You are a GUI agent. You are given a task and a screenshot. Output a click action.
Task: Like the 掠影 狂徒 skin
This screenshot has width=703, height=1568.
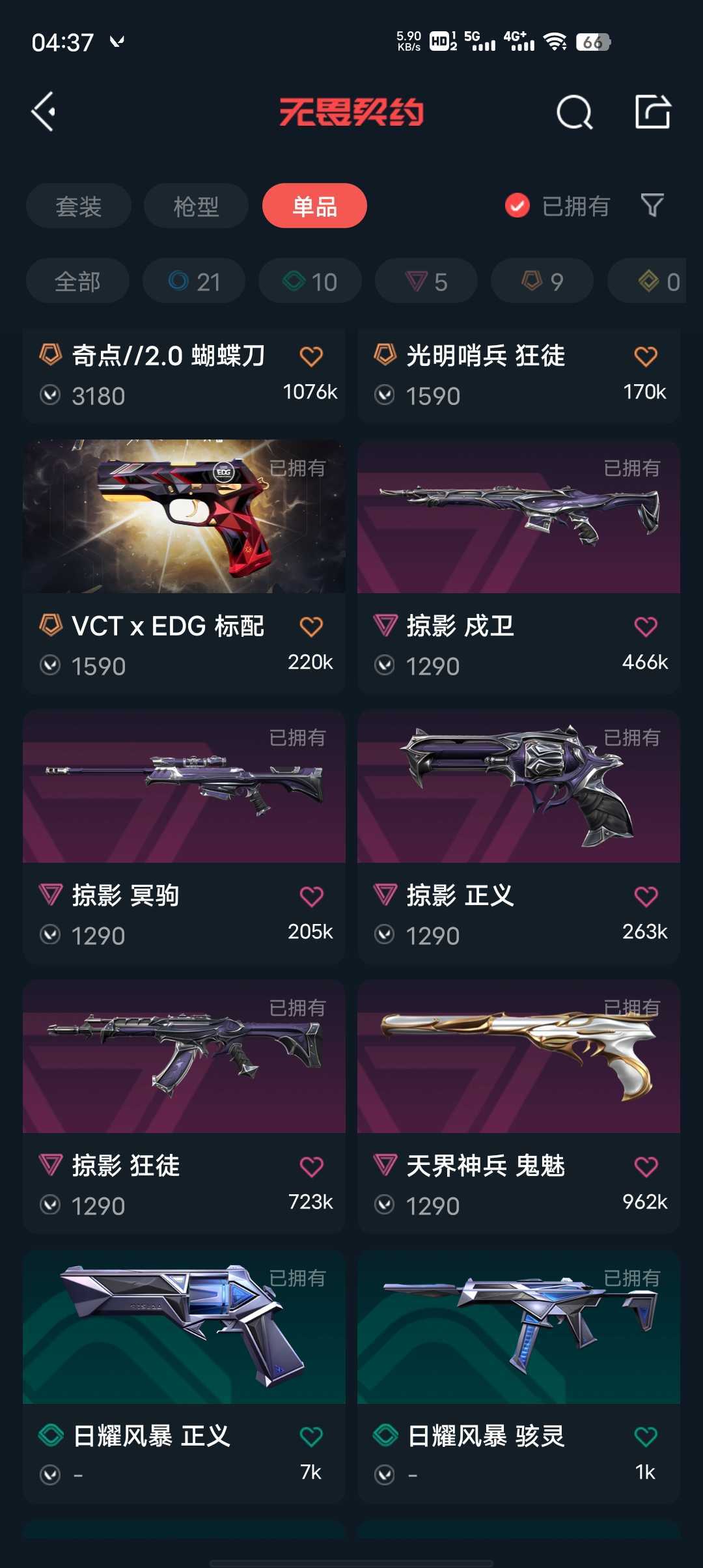click(311, 1167)
